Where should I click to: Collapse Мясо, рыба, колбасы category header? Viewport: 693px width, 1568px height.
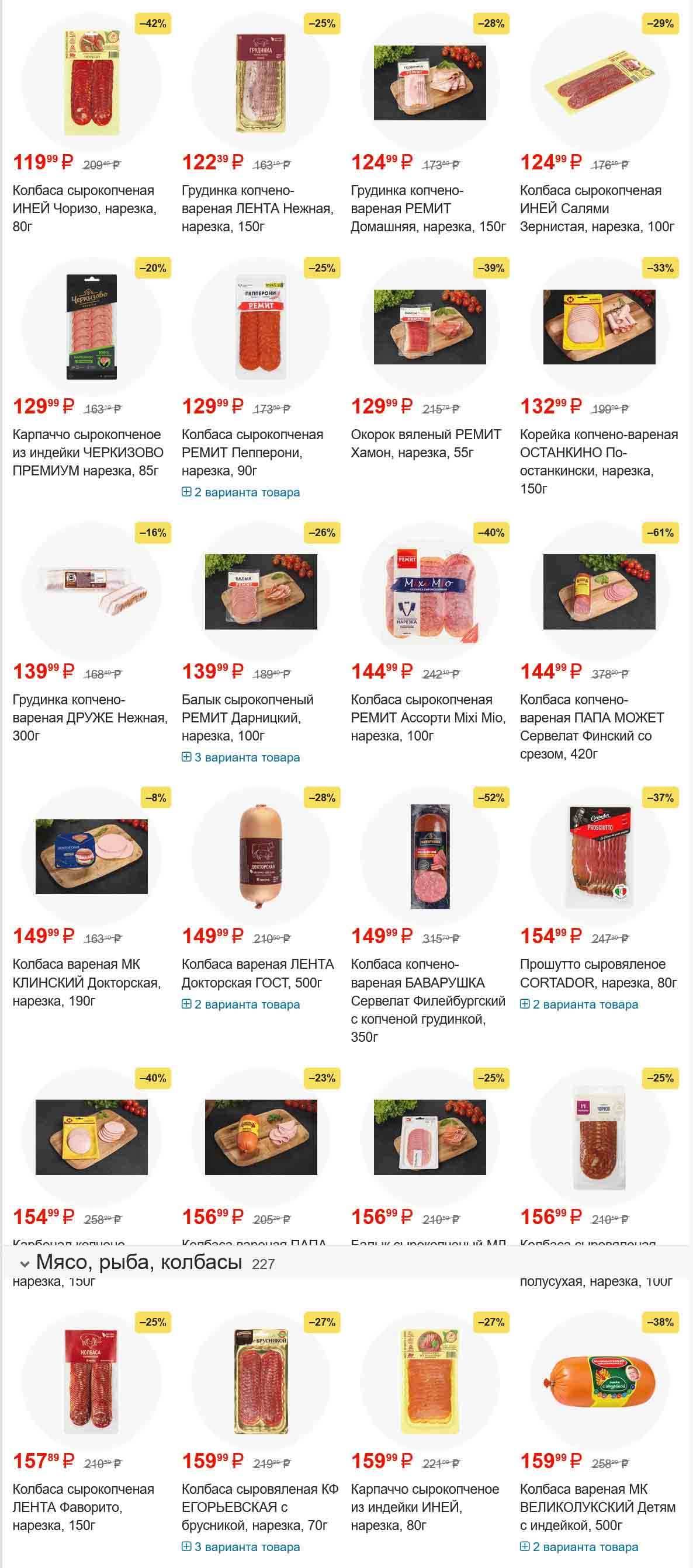coord(25,1264)
